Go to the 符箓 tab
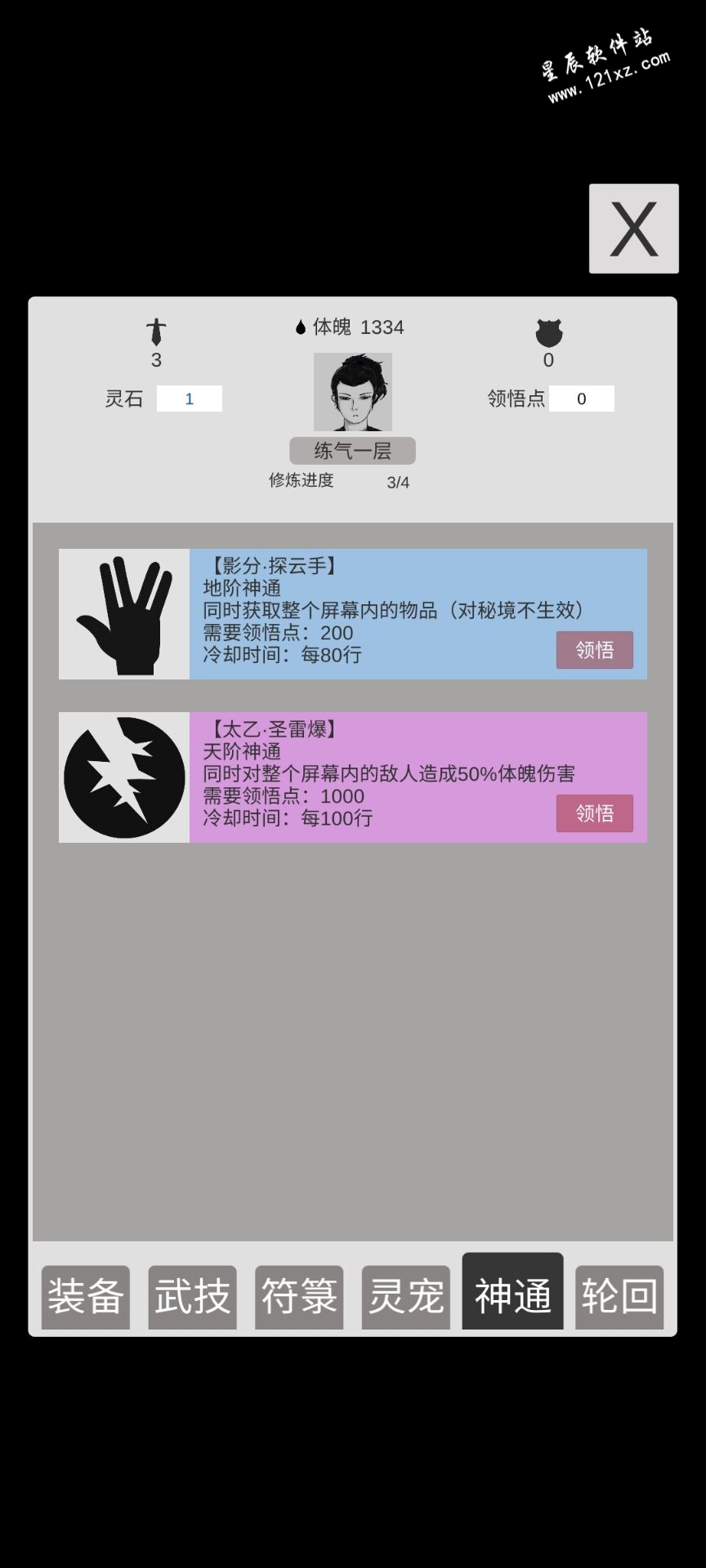The width and height of the screenshot is (706, 1568). [x=299, y=1297]
